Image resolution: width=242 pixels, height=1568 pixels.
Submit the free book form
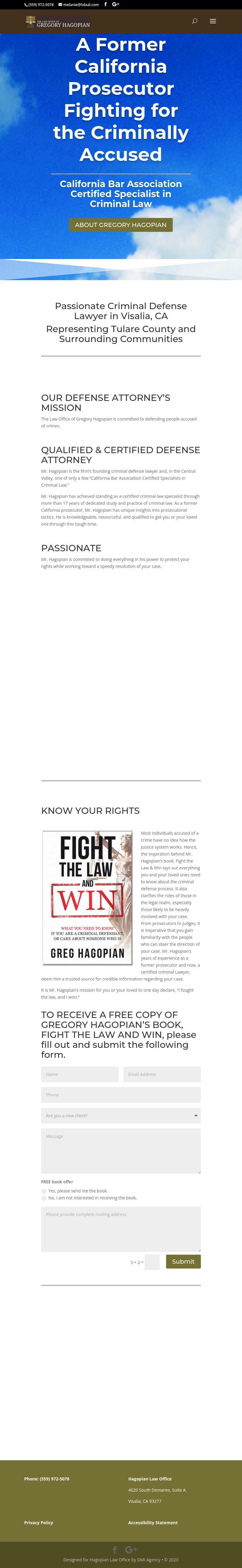(183, 1262)
